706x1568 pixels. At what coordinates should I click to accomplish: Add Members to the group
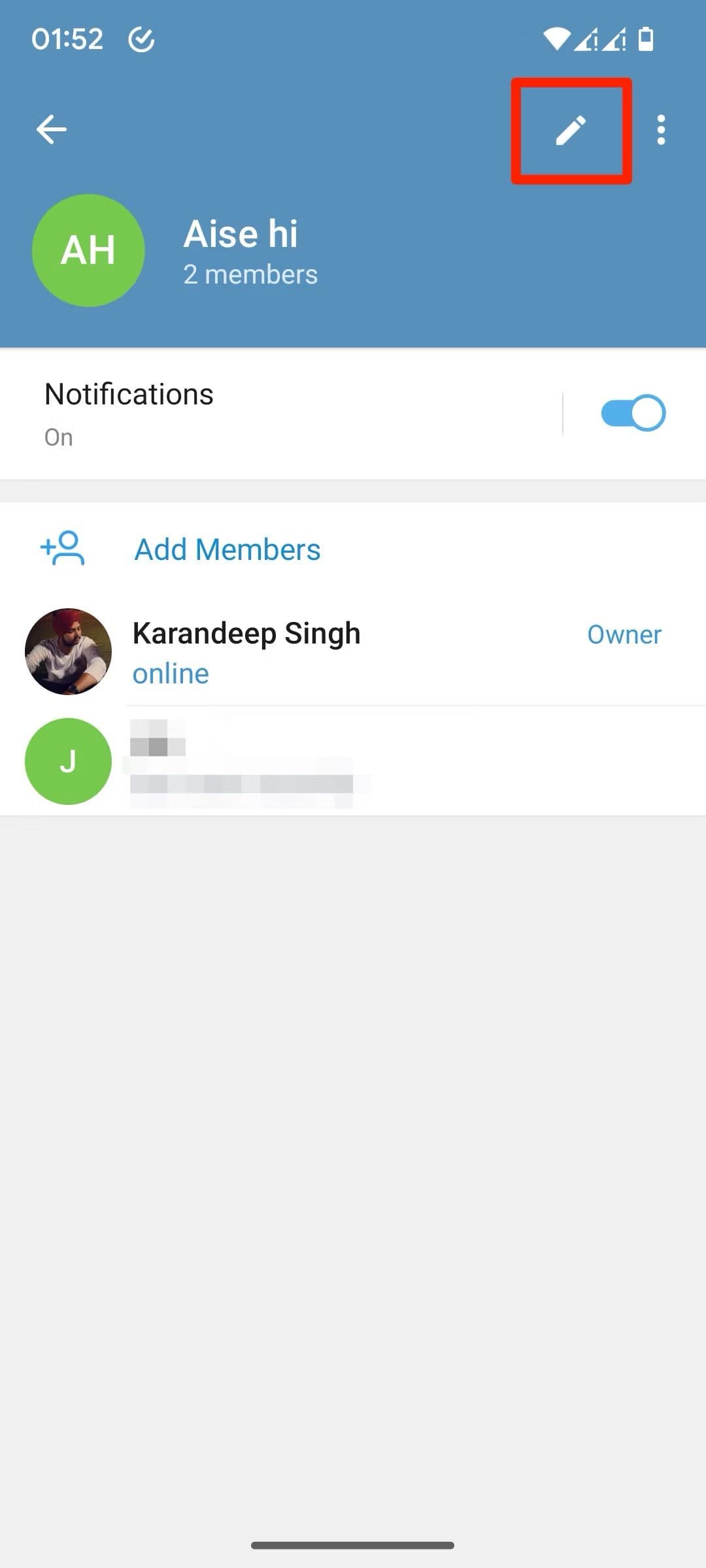[227, 549]
